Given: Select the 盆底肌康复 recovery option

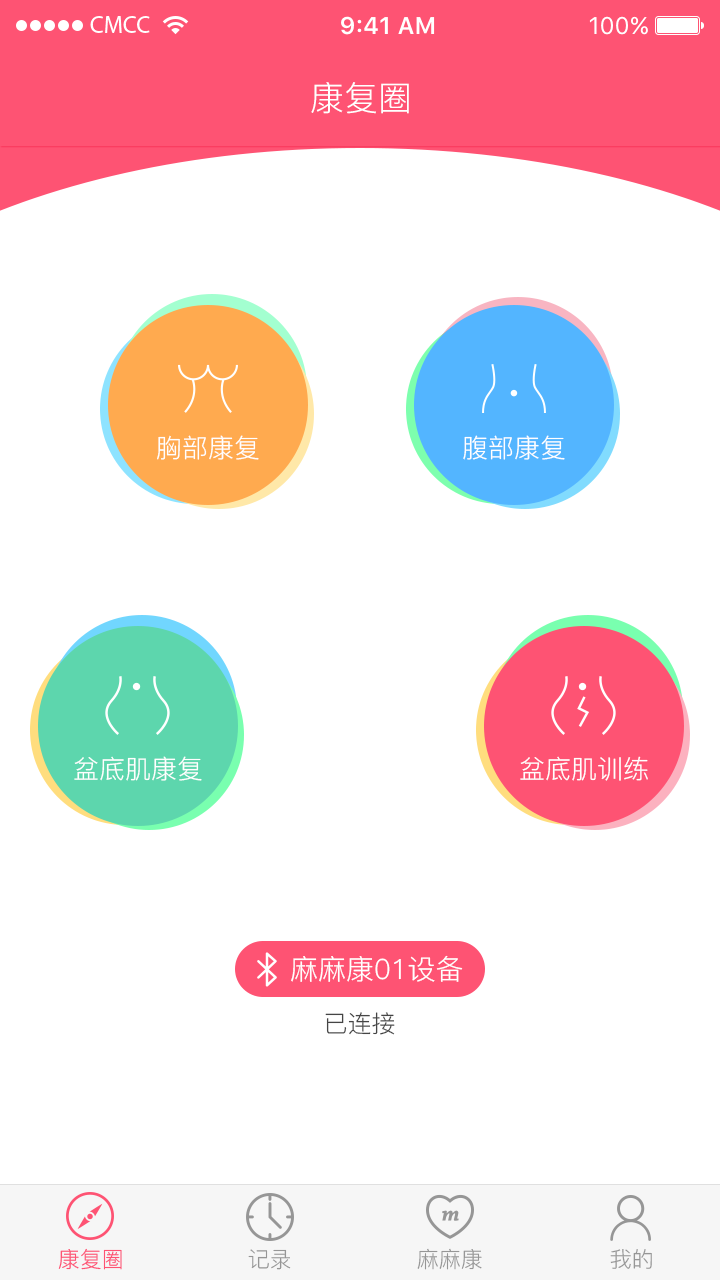Looking at the screenshot, I should (138, 726).
